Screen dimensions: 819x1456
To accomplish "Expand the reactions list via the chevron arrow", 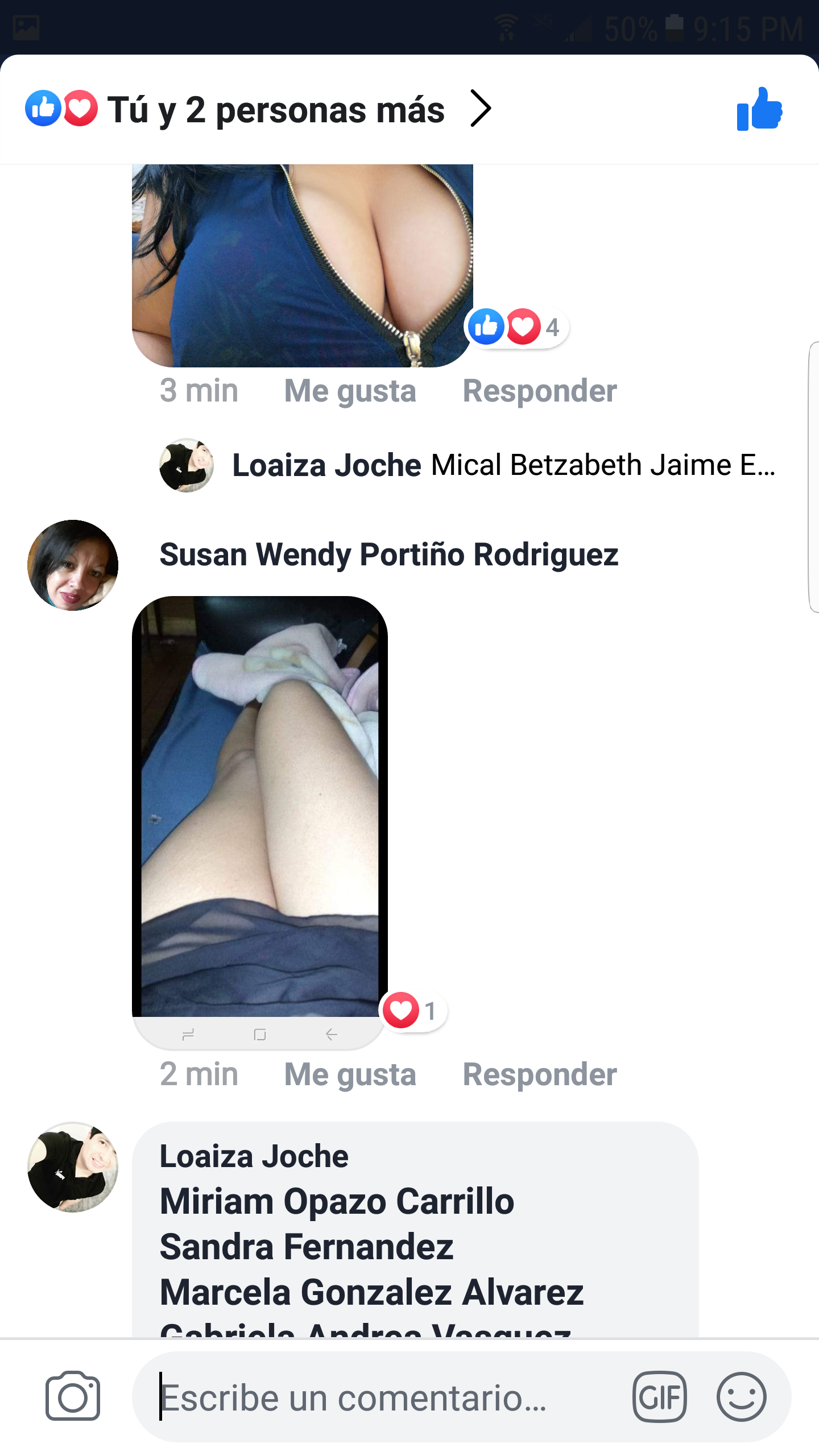I will [481, 109].
